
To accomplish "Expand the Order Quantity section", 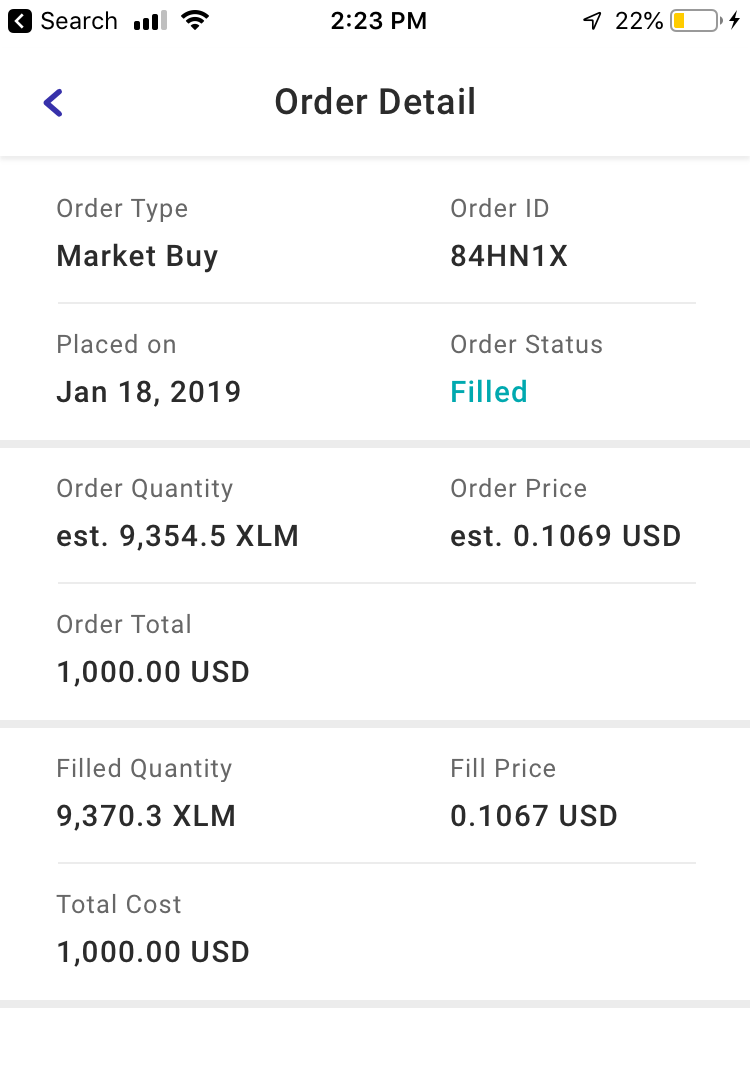I will 144,488.
